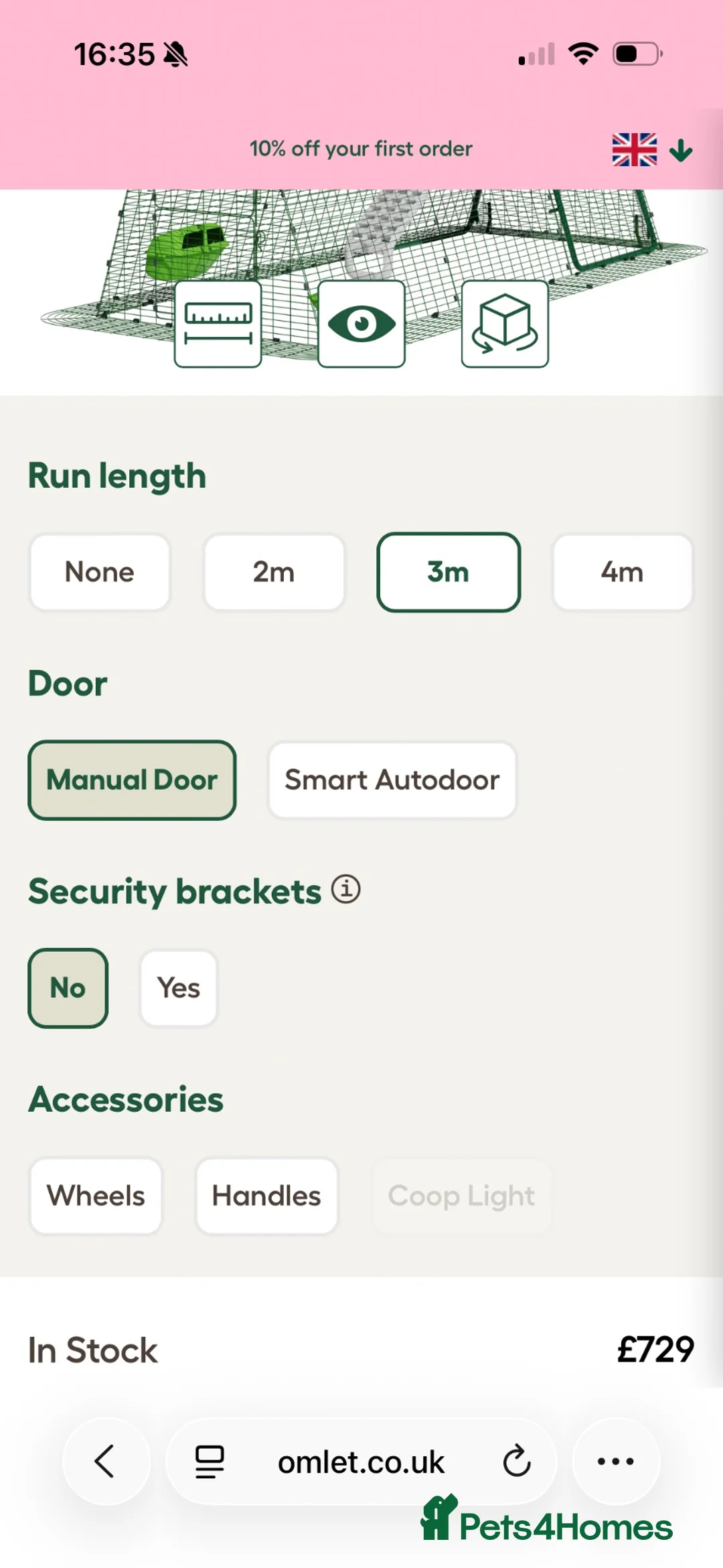
Task: Pick the 4m run length
Action: pos(623,572)
